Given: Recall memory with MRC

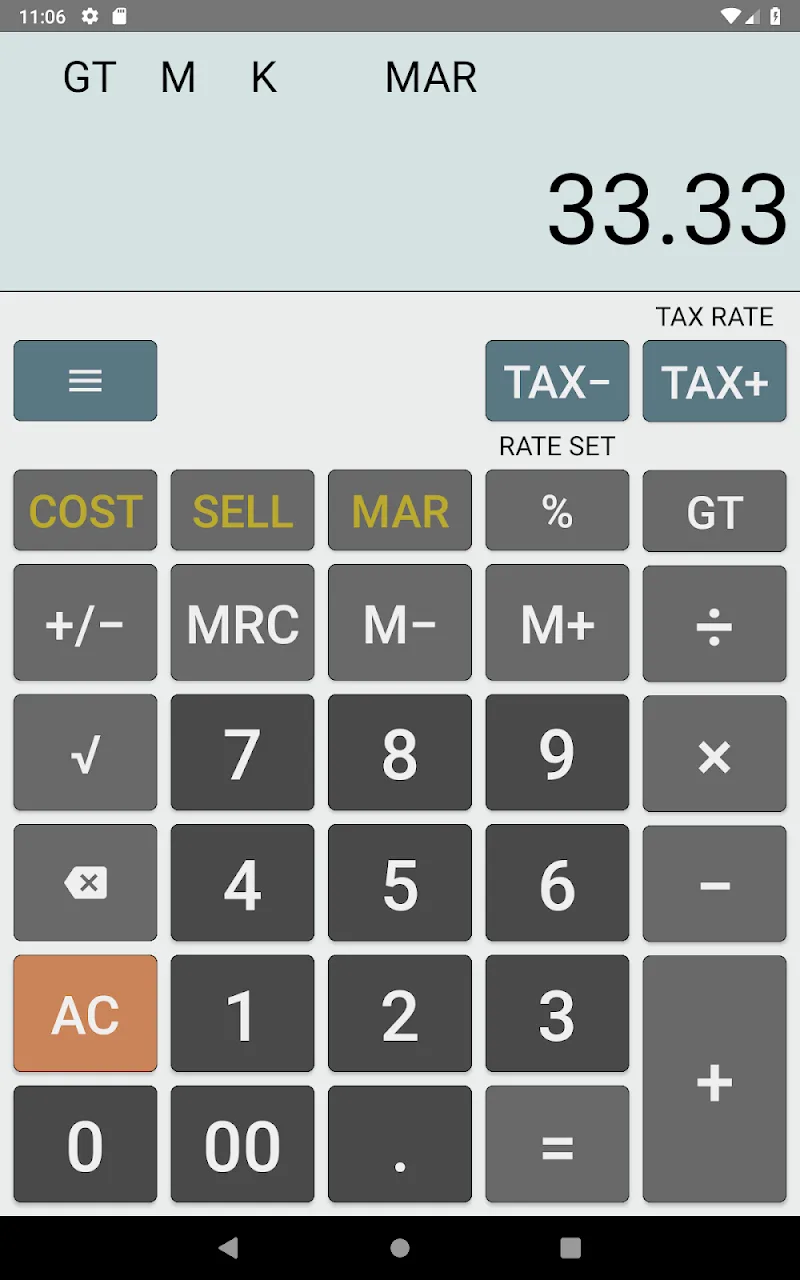Looking at the screenshot, I should 242,623.
